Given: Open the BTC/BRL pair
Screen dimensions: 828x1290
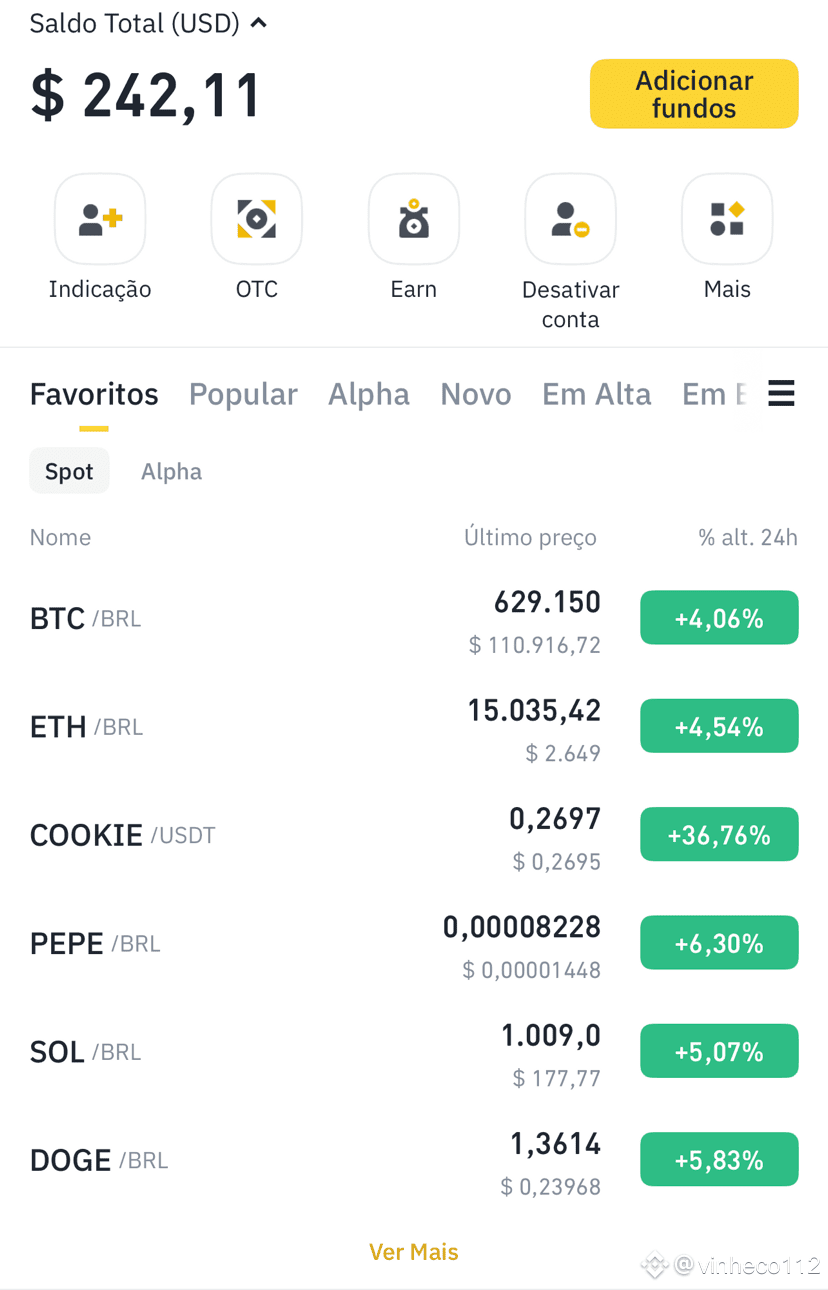Looking at the screenshot, I should pos(414,619).
